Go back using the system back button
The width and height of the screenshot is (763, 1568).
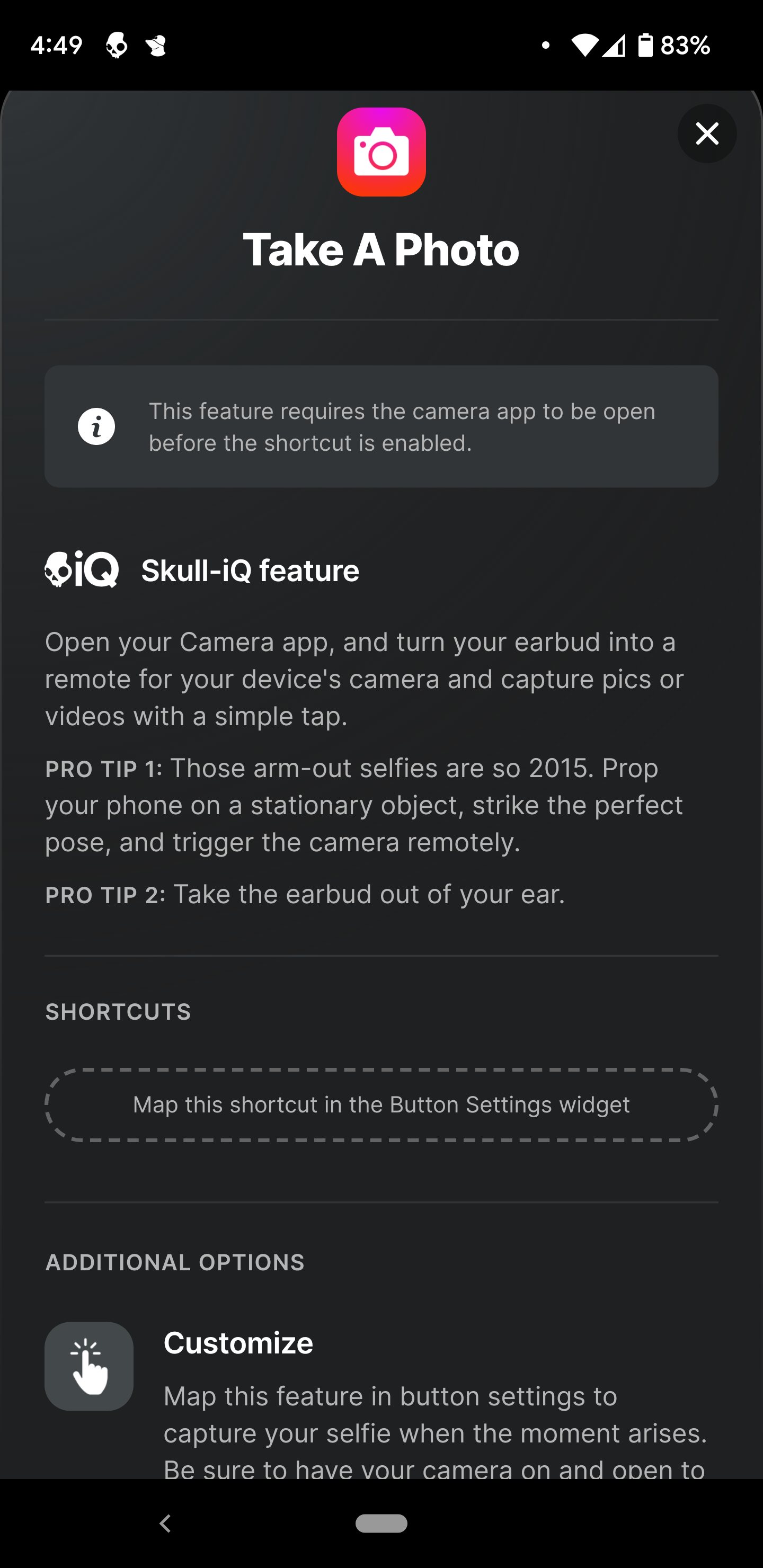[x=165, y=1524]
